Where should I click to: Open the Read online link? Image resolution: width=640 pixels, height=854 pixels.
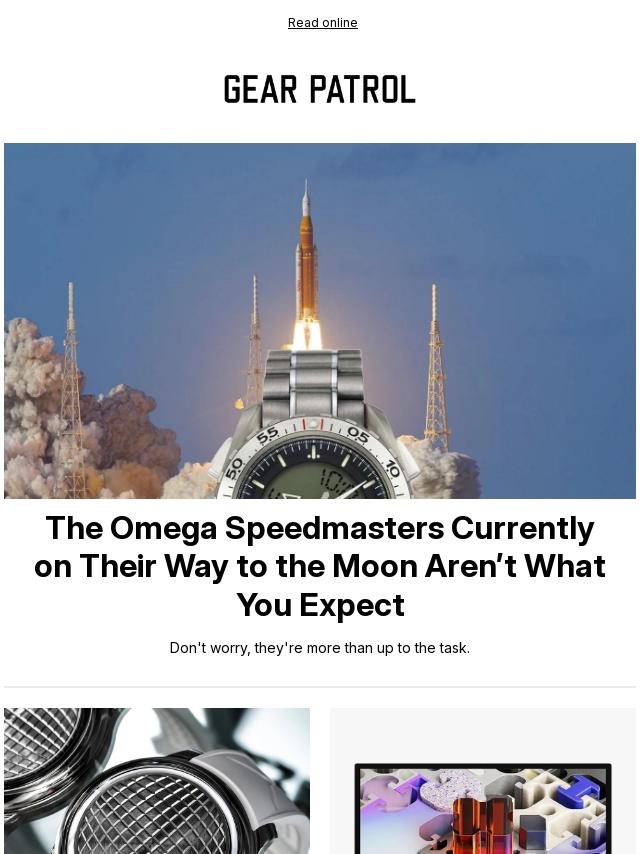(x=322, y=23)
